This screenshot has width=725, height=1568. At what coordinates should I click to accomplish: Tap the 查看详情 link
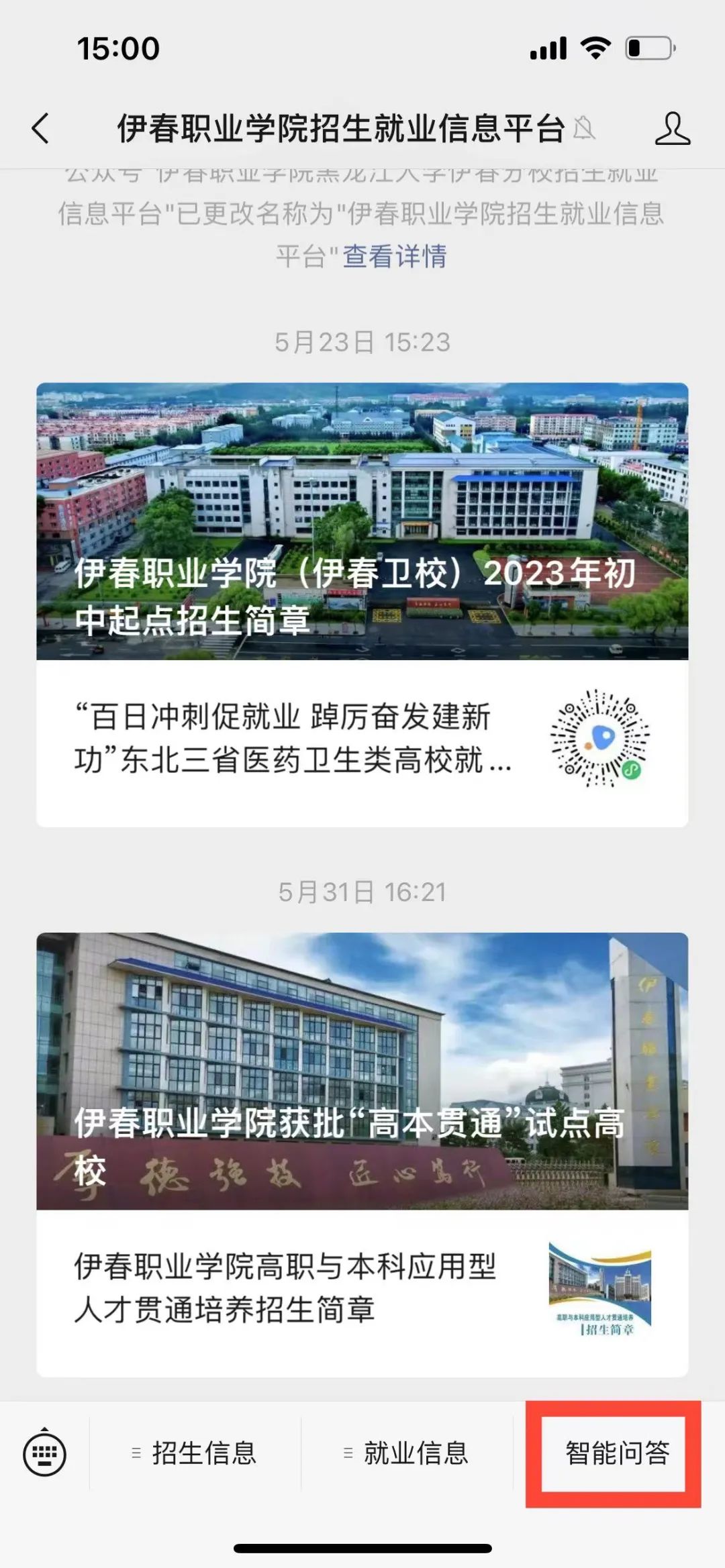(395, 256)
